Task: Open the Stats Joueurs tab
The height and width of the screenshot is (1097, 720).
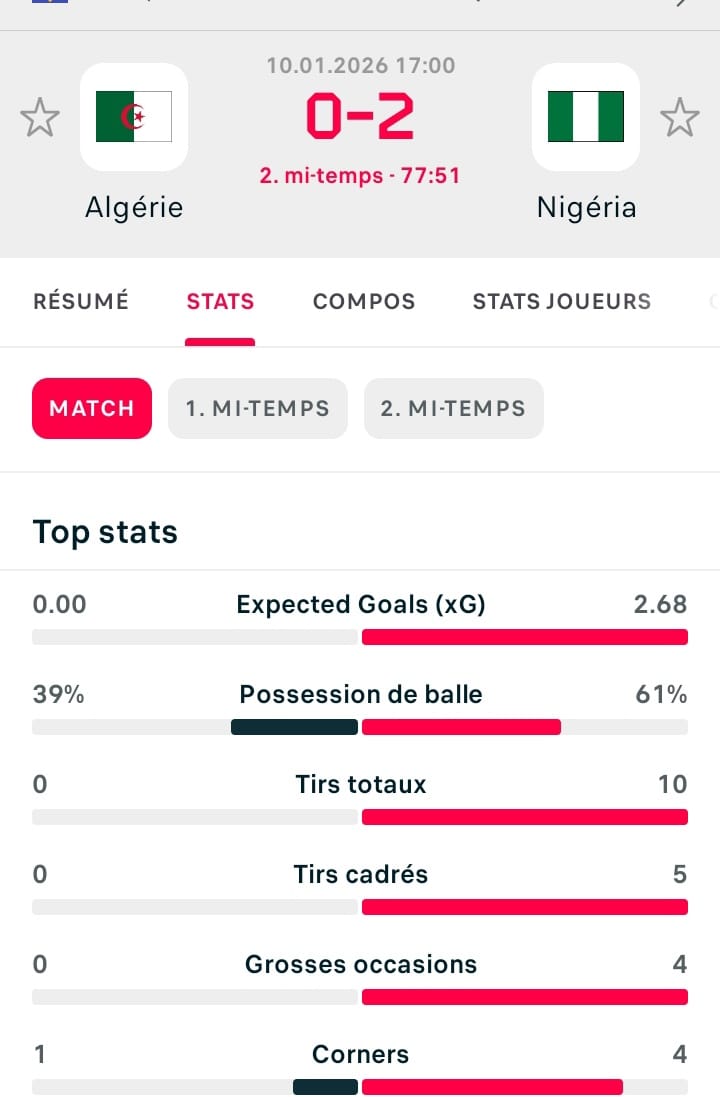Action: [x=561, y=301]
